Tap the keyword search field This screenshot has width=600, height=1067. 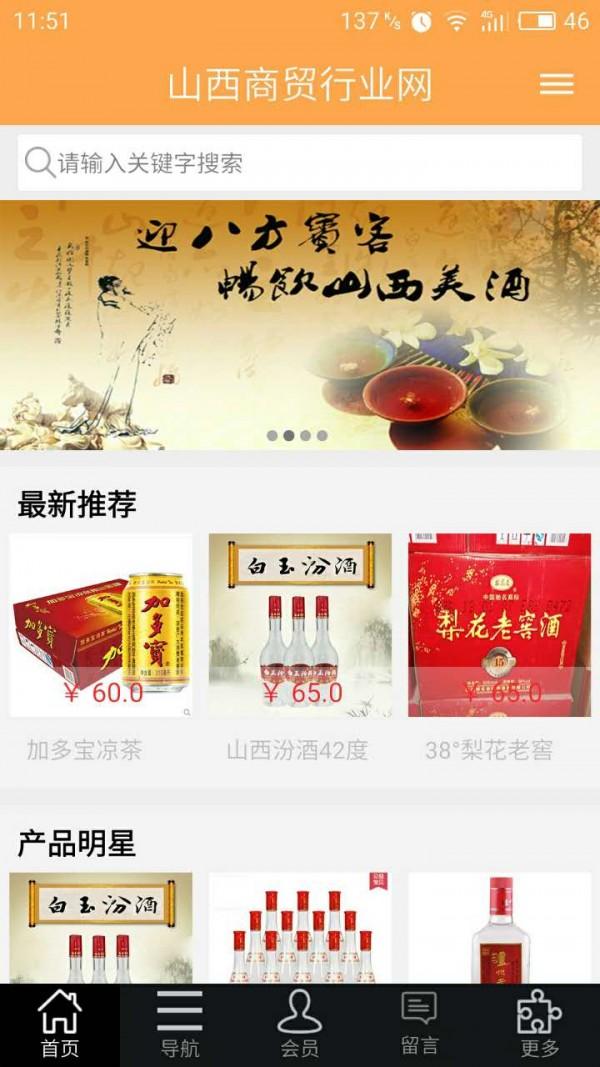click(x=300, y=163)
